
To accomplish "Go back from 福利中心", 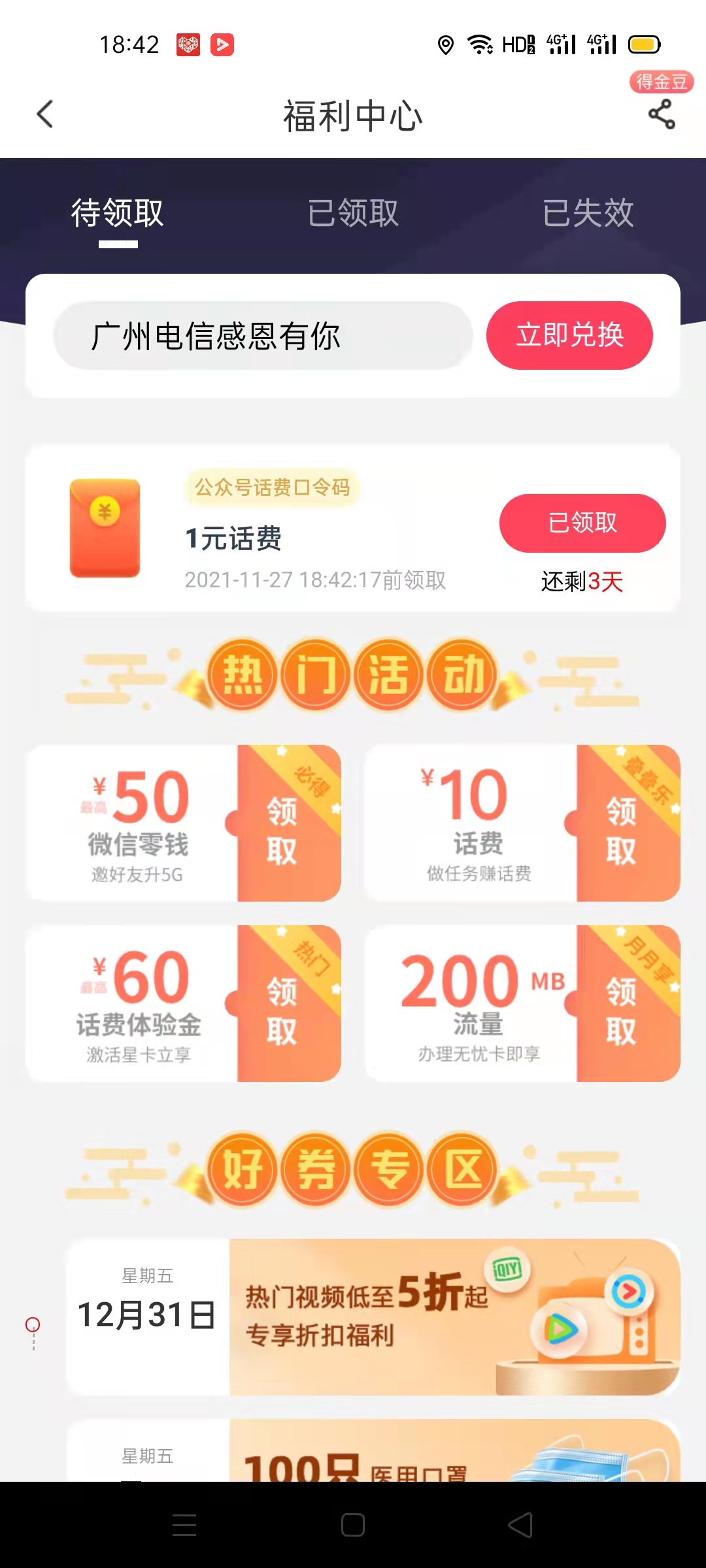I will click(x=44, y=115).
